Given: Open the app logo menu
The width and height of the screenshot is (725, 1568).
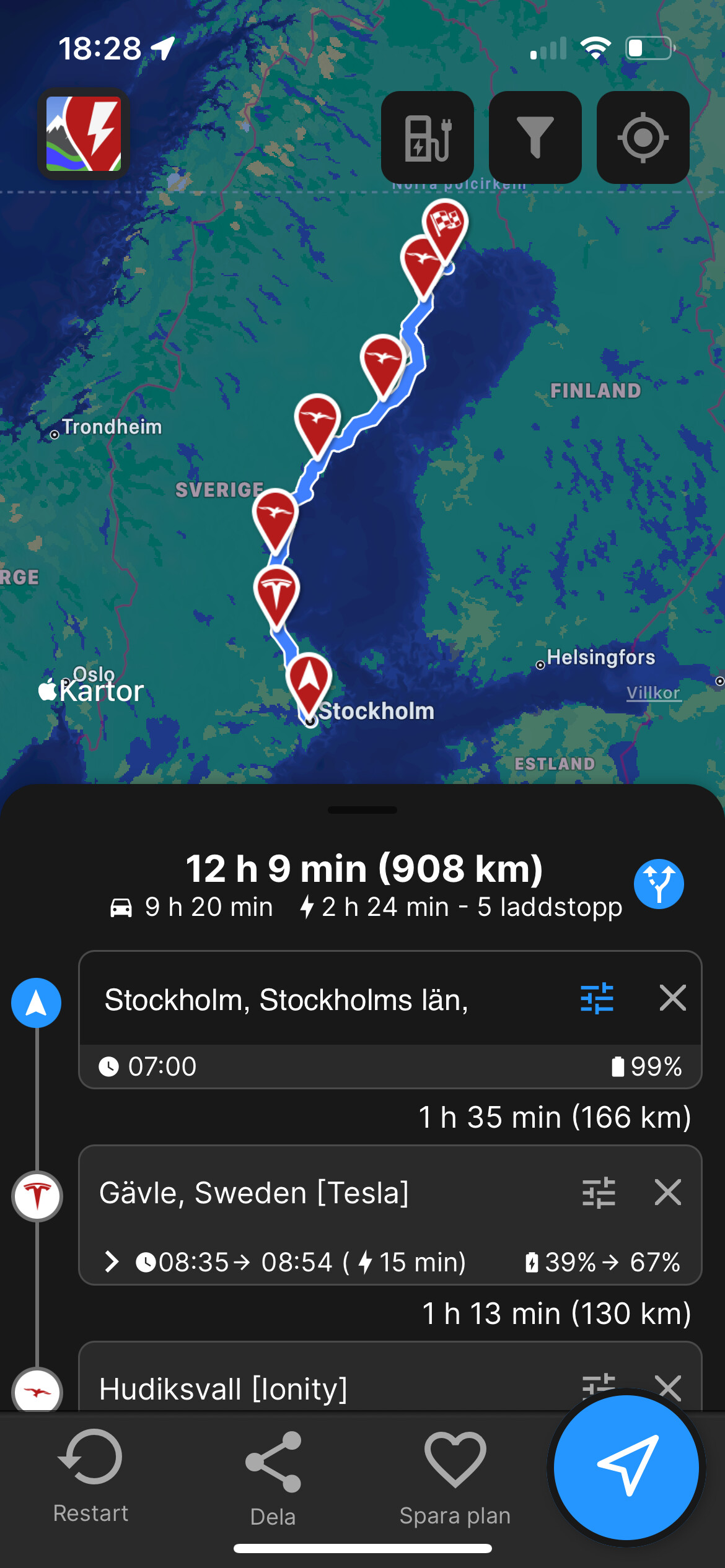Looking at the screenshot, I should [x=84, y=134].
